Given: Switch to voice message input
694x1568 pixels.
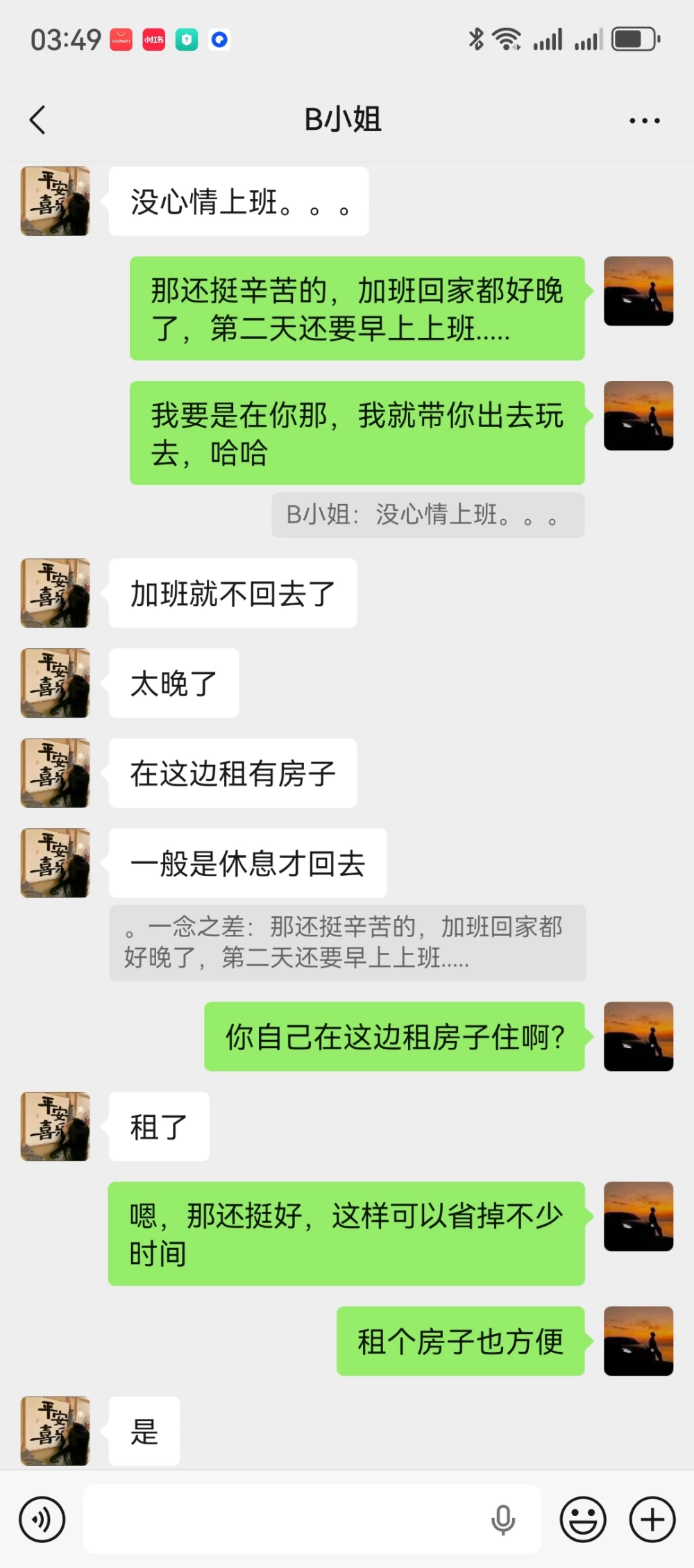Looking at the screenshot, I should point(42,1519).
